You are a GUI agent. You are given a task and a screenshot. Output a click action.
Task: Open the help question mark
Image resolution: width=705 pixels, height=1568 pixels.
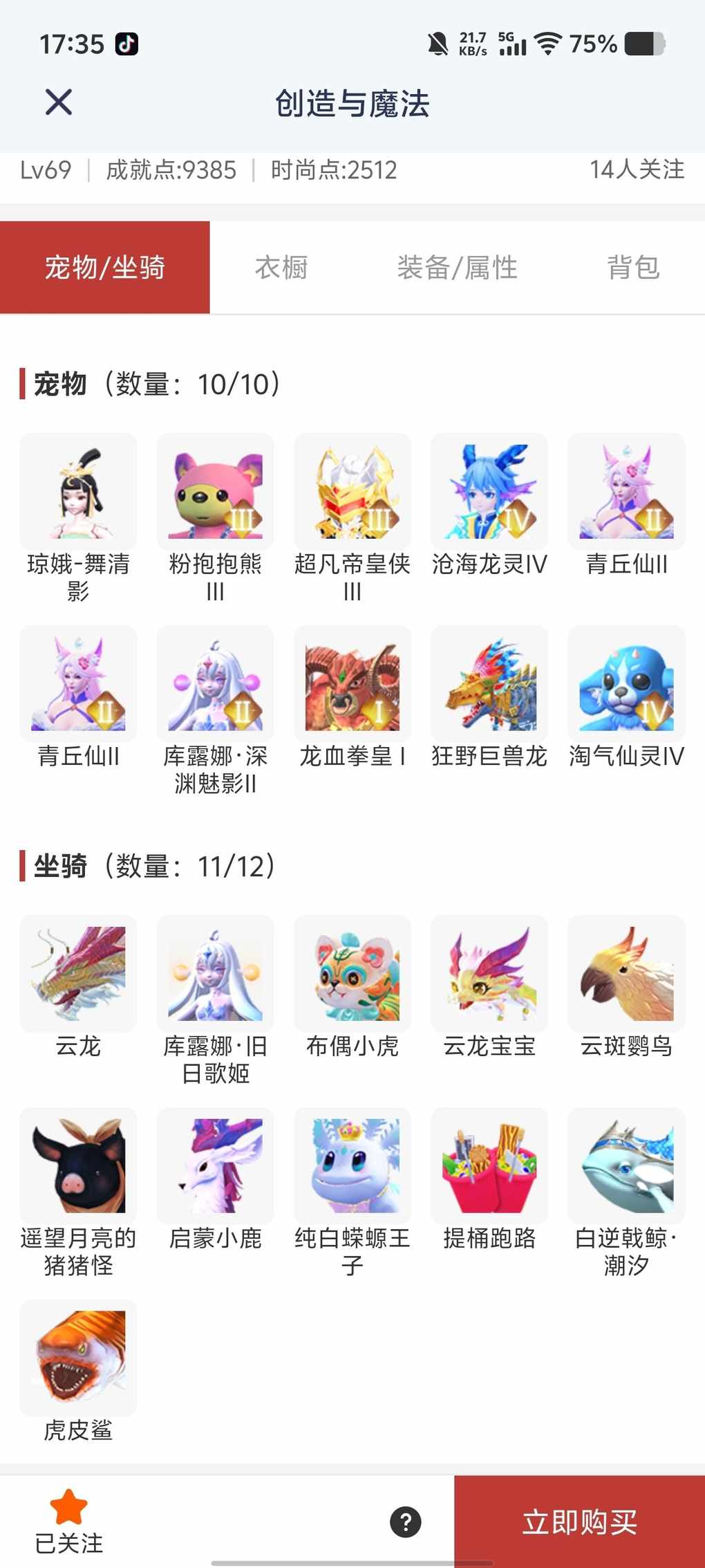point(406,1522)
